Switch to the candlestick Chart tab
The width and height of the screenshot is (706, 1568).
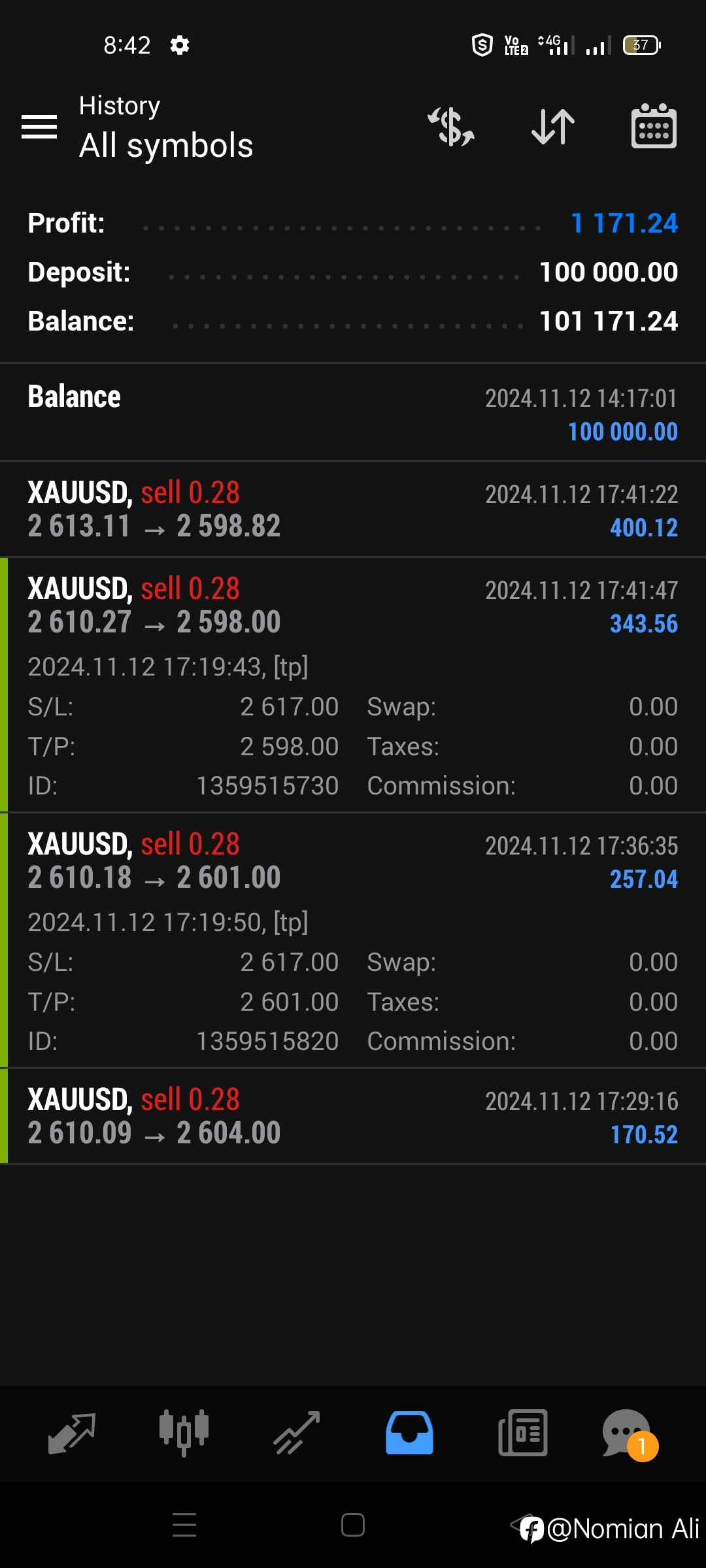(184, 1433)
